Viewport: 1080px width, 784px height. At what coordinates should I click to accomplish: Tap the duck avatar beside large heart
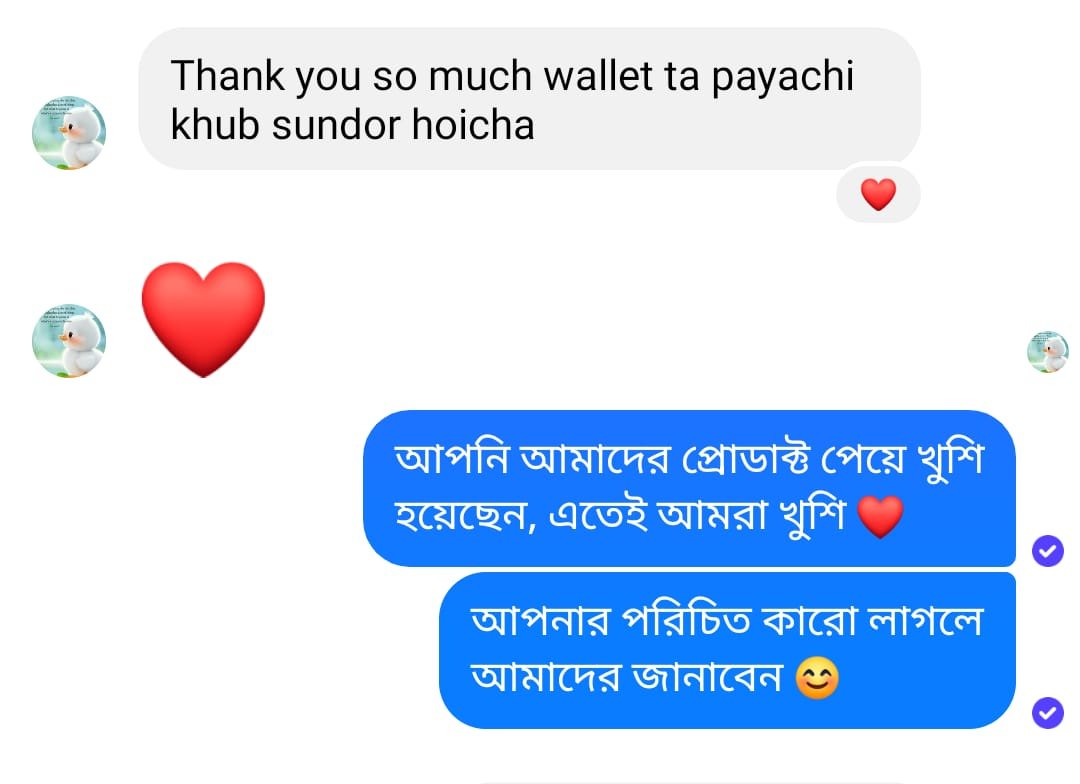click(x=69, y=341)
